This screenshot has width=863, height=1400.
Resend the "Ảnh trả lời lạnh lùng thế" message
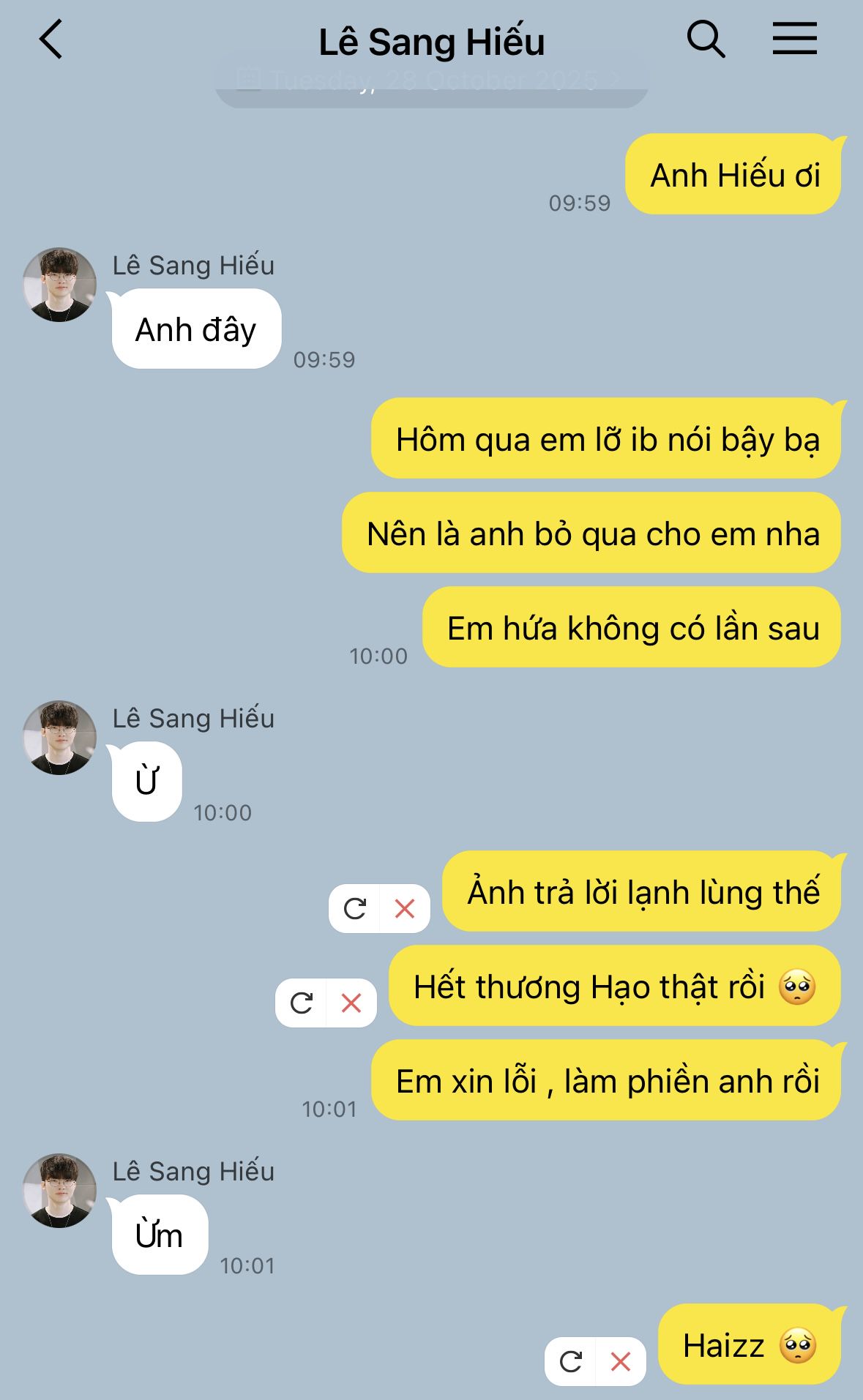point(355,909)
